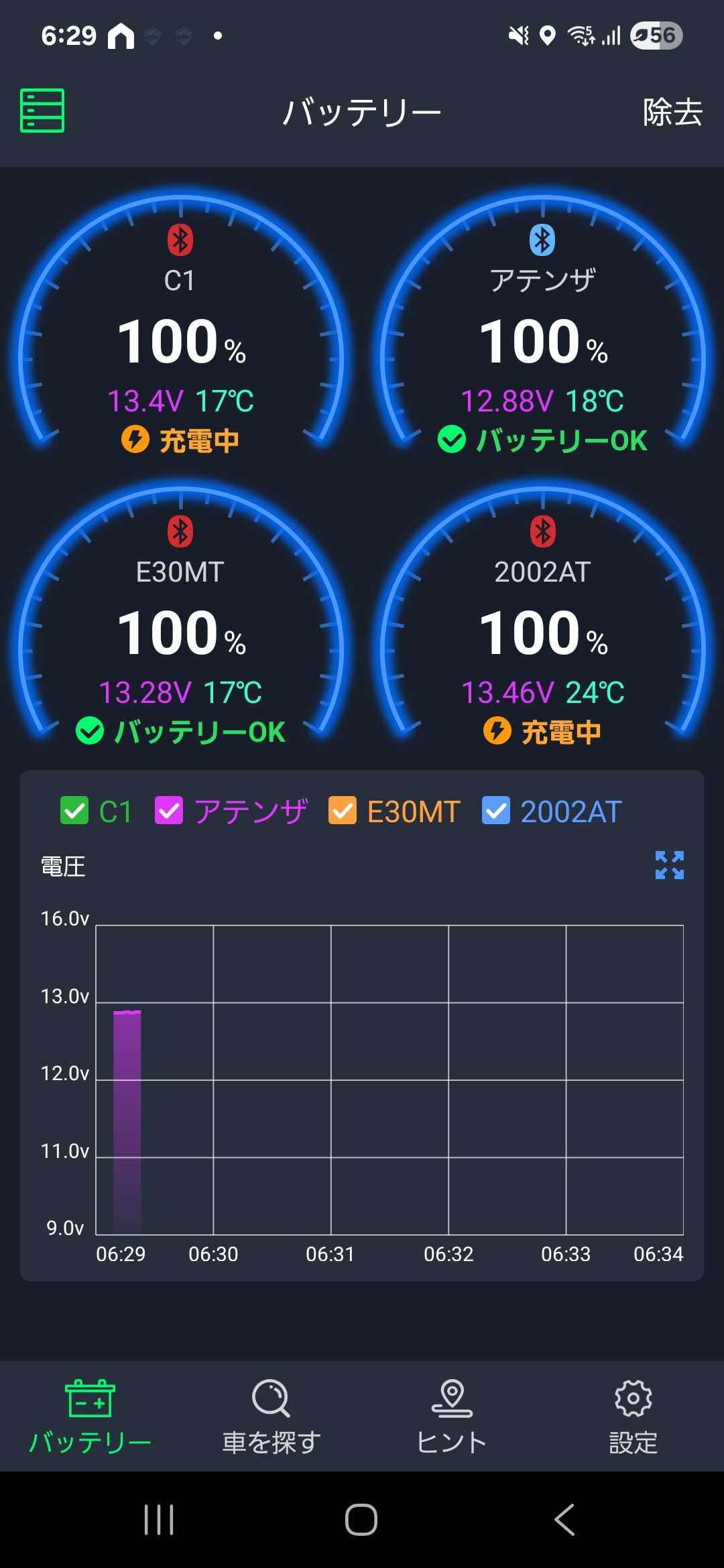This screenshot has width=724, height=1568.
Task: Expand the voltage chart to fullscreen
Action: (669, 865)
